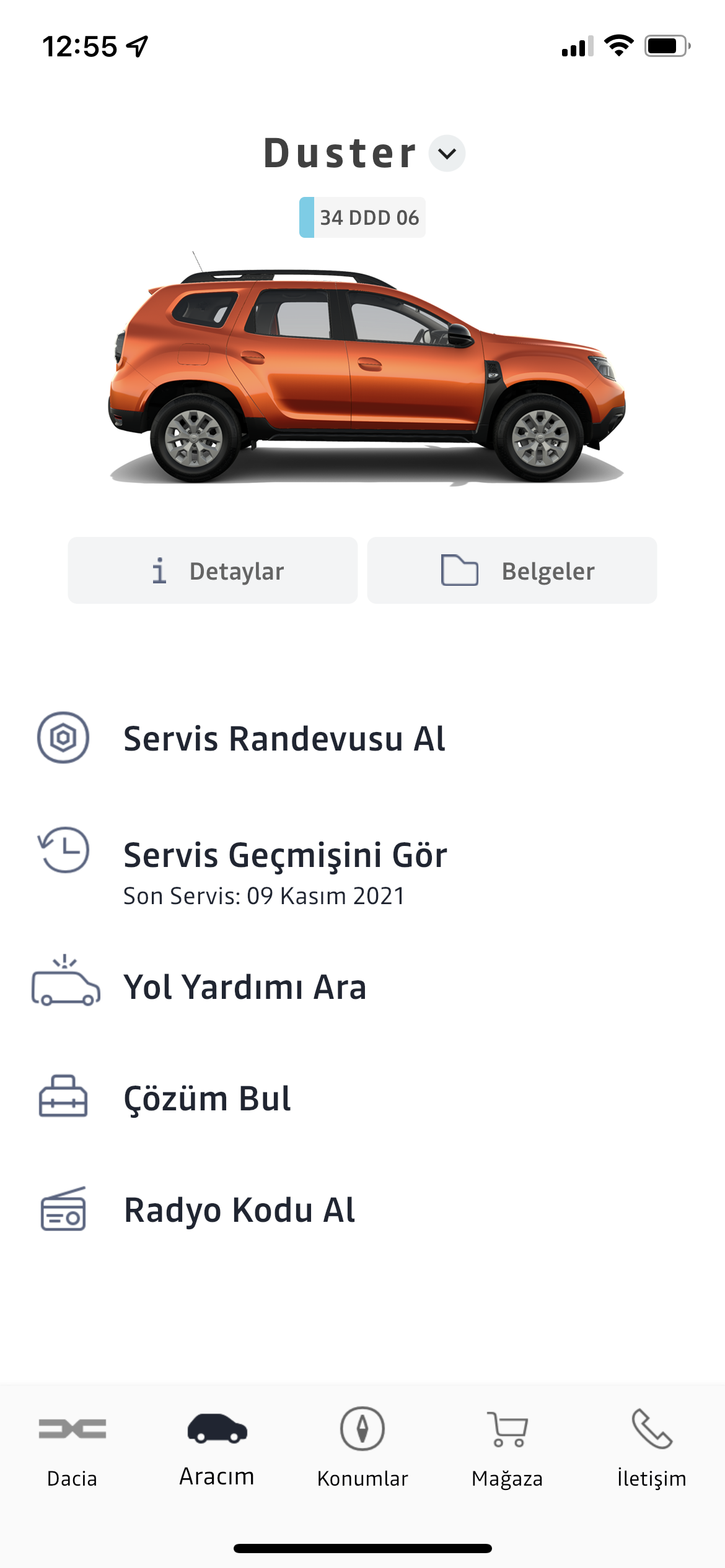Open the Belgeler documents folder
The height and width of the screenshot is (1568, 725).
(x=512, y=570)
